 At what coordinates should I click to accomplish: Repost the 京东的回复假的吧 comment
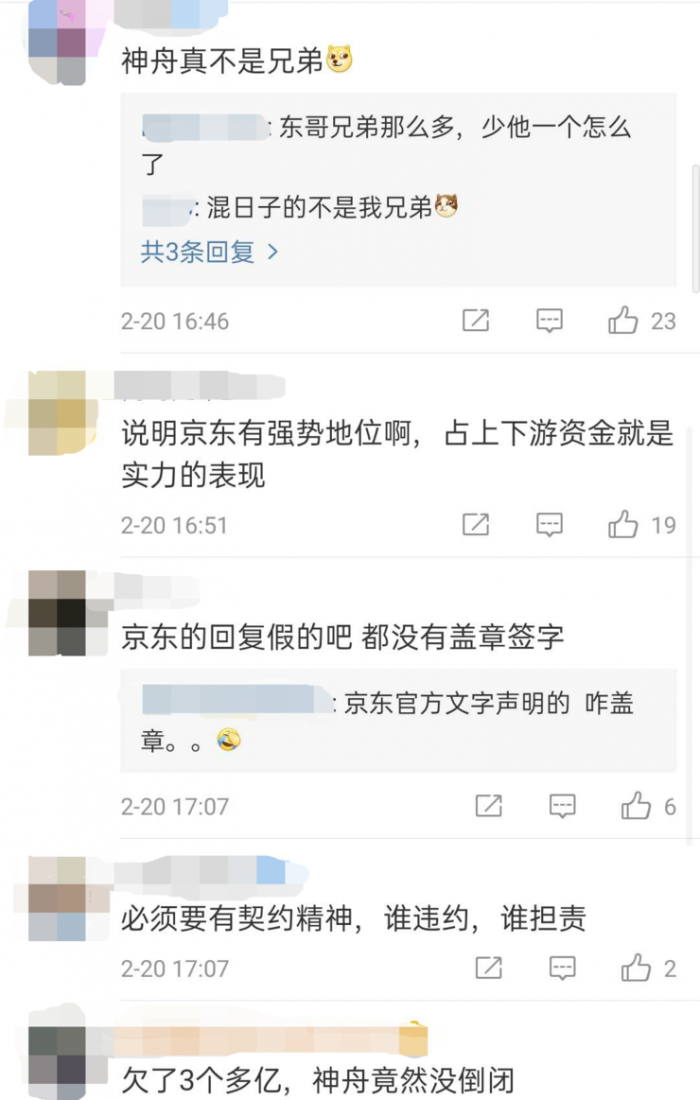coord(488,806)
